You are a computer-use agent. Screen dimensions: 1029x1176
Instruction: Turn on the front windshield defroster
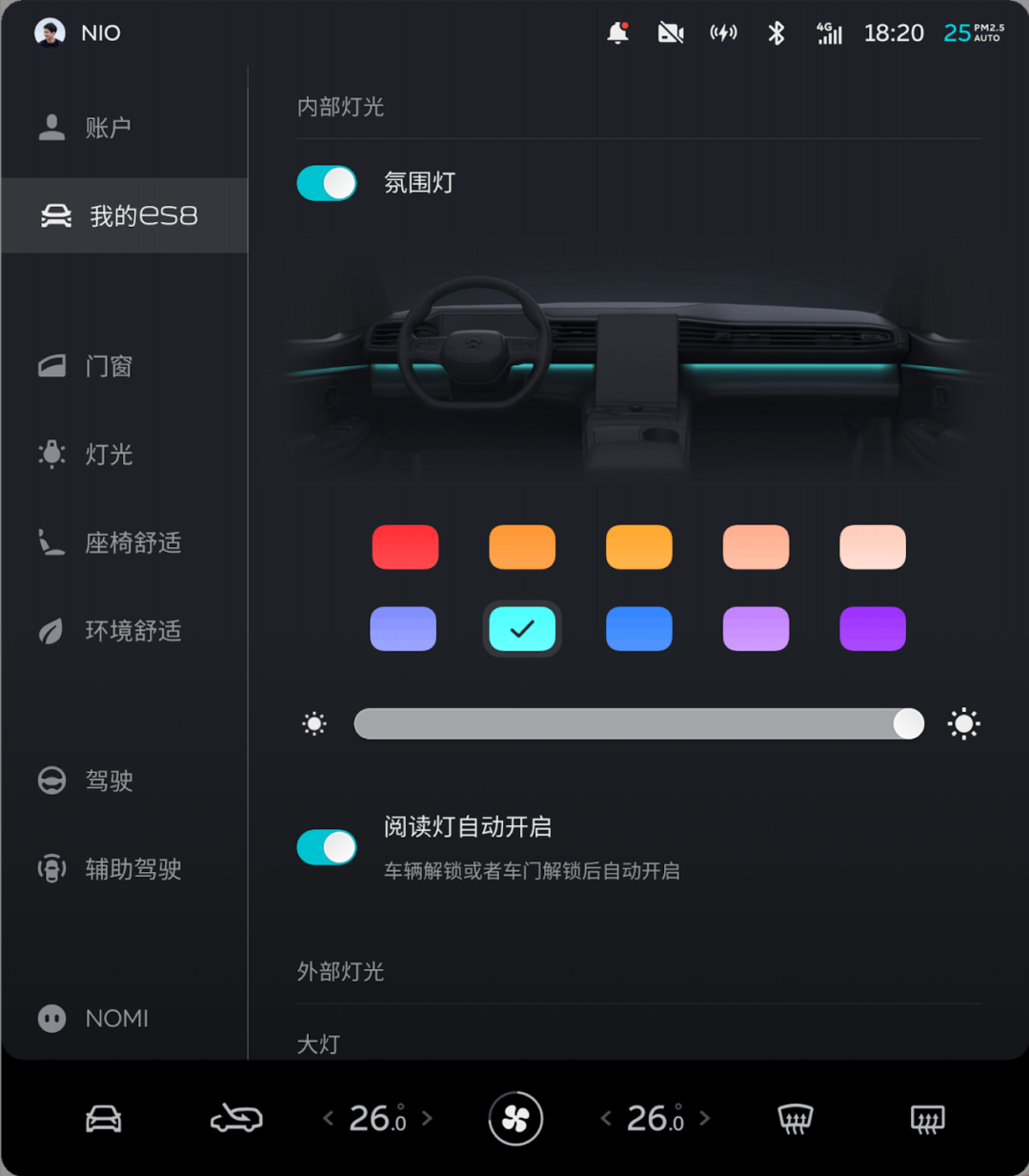pyautogui.click(x=795, y=1119)
